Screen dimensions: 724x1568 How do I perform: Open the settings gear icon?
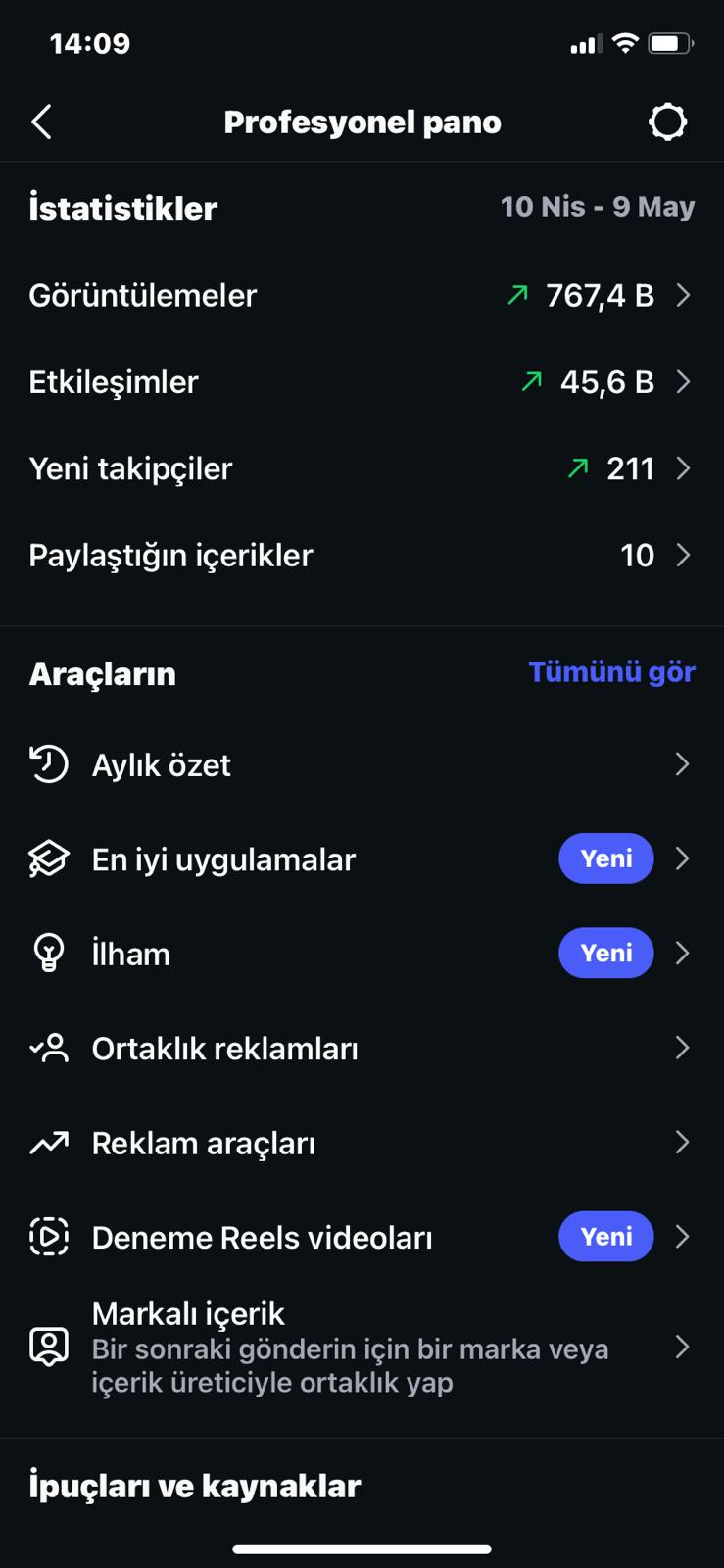tap(667, 122)
